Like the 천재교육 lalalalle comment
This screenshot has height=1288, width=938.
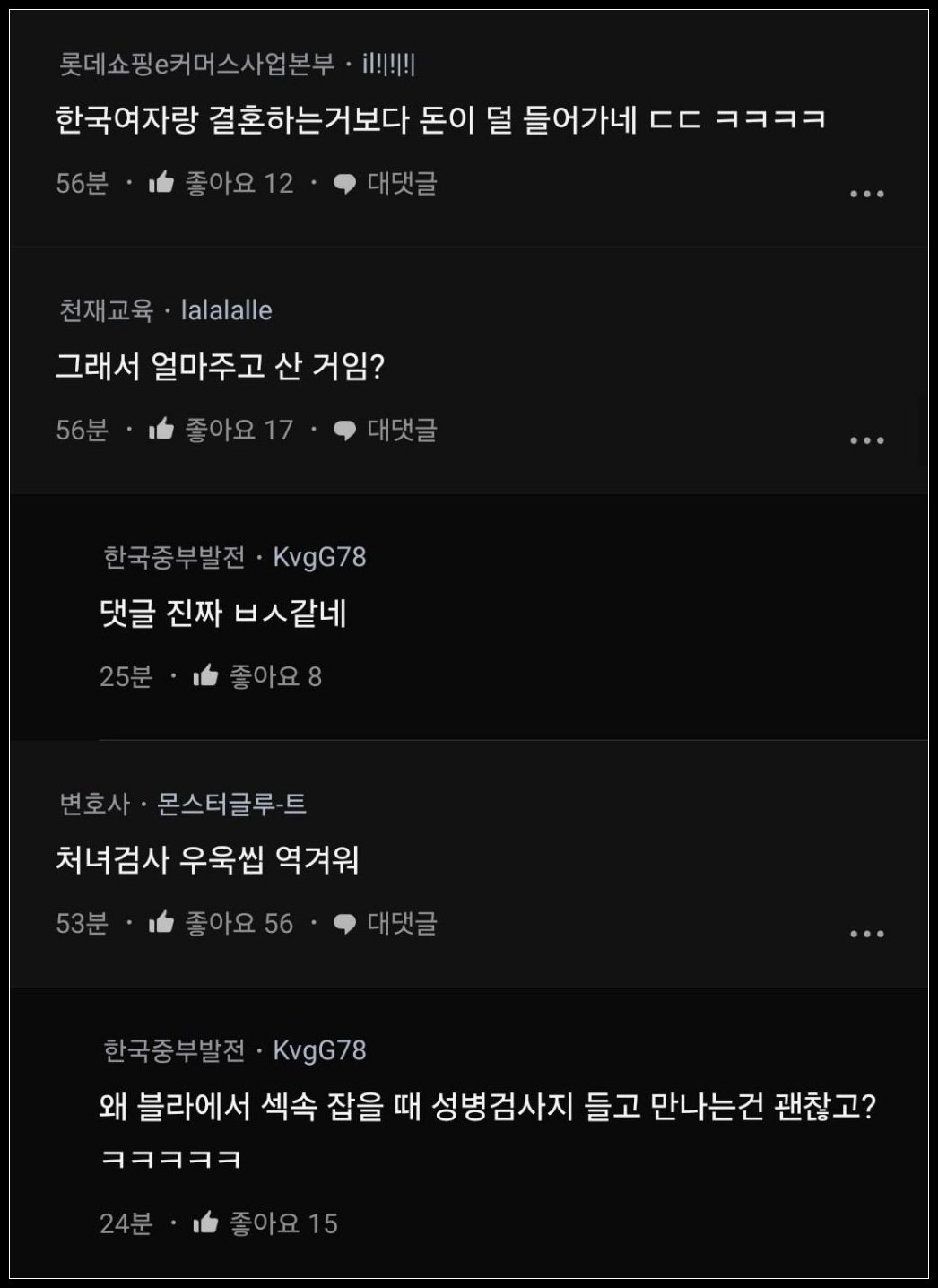point(162,430)
